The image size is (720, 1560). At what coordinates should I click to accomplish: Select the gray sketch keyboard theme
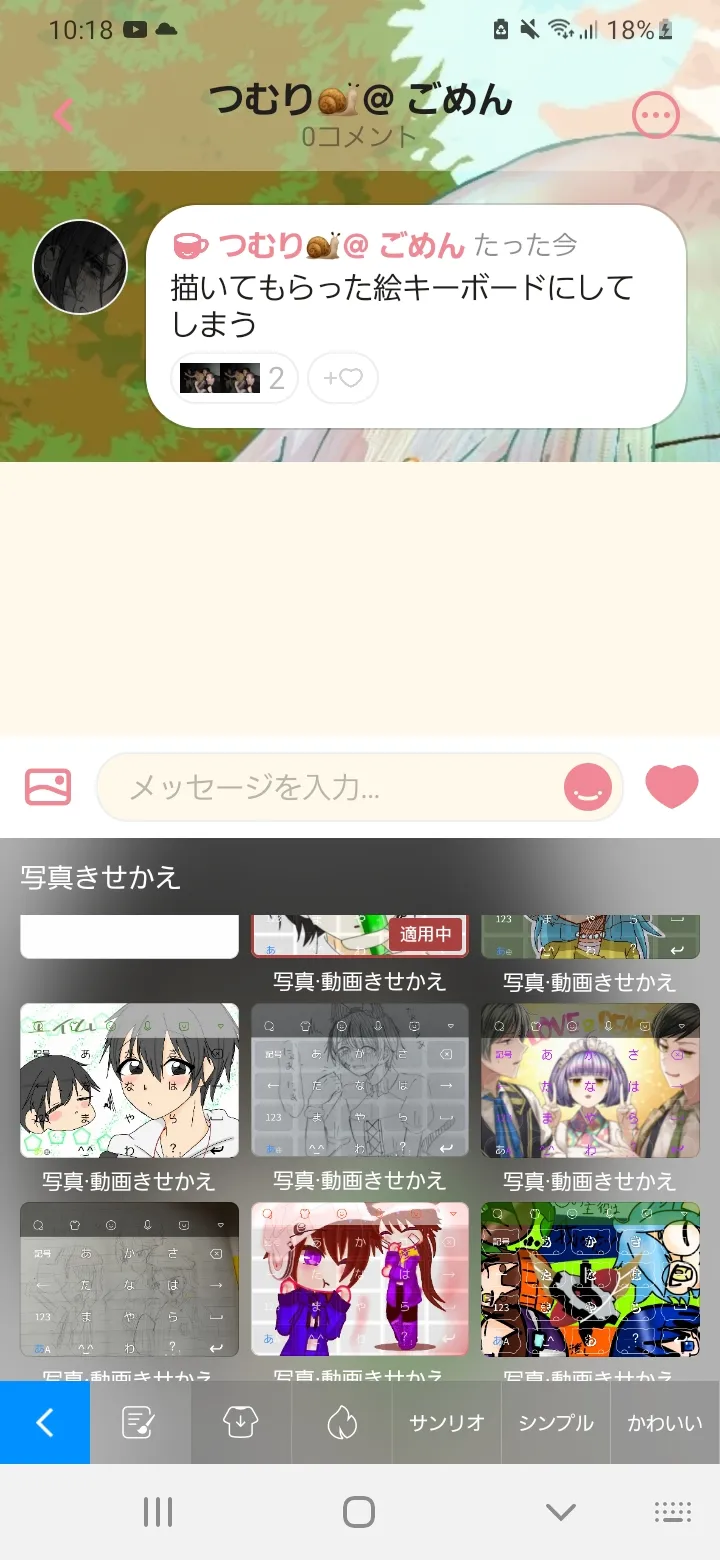(x=360, y=1081)
